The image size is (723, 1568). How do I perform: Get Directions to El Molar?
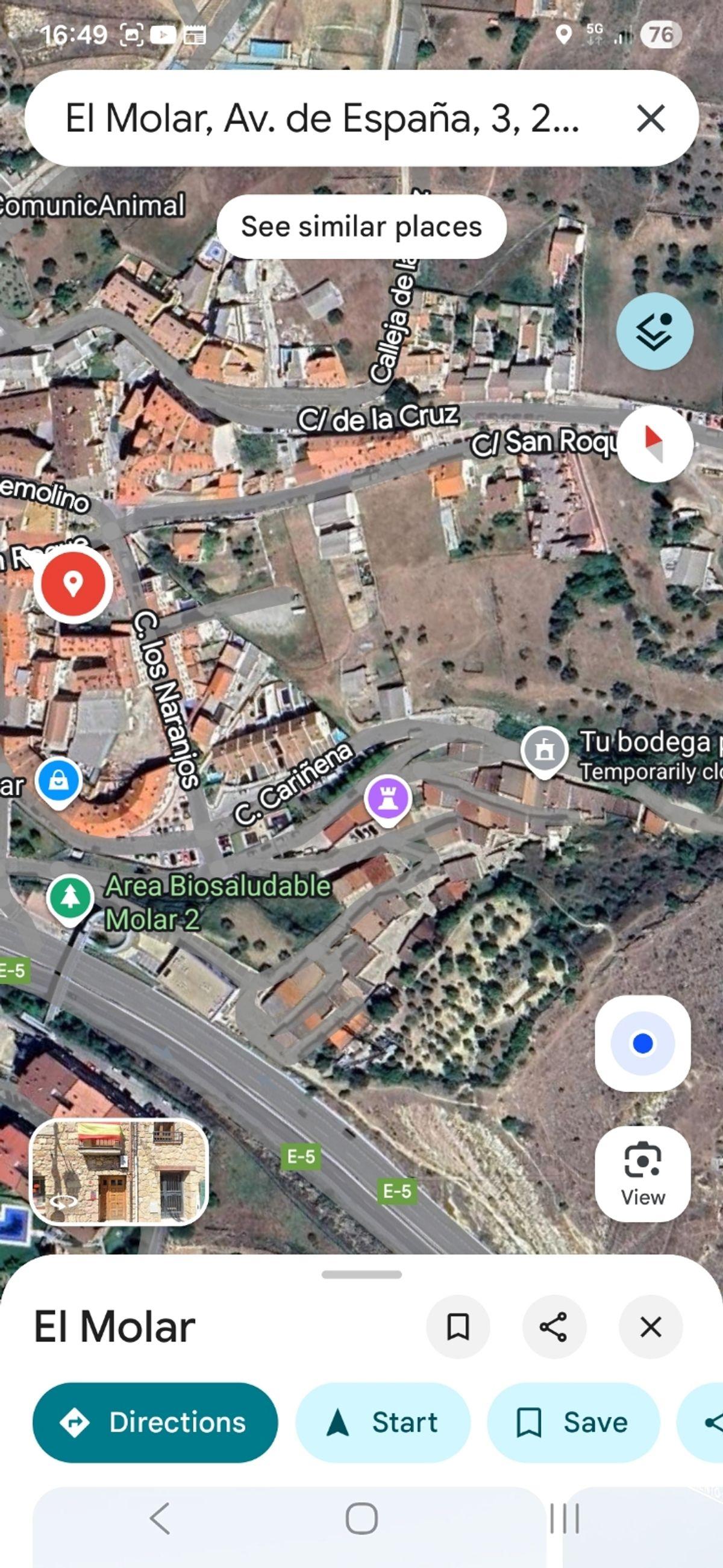(x=155, y=1423)
